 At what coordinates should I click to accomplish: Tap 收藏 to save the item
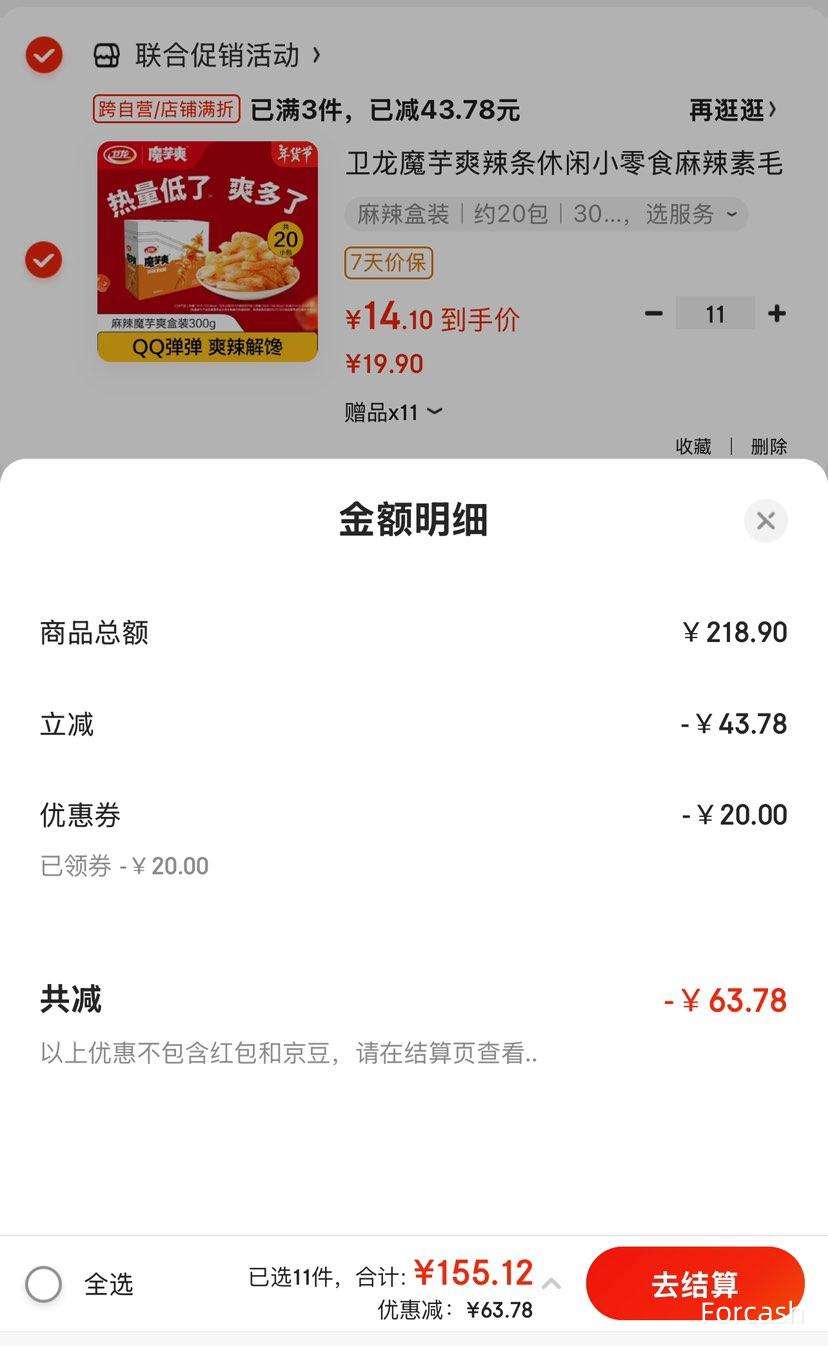[x=693, y=446]
